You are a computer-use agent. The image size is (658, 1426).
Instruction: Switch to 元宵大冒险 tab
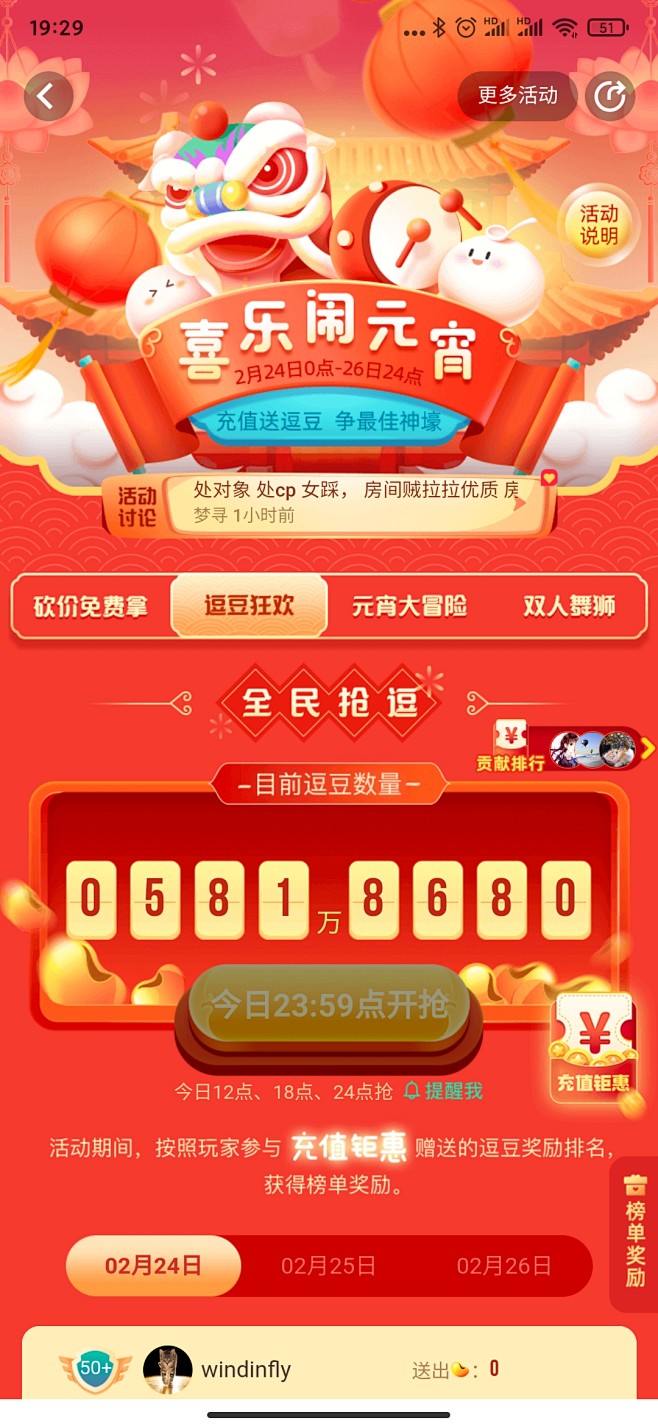[409, 606]
